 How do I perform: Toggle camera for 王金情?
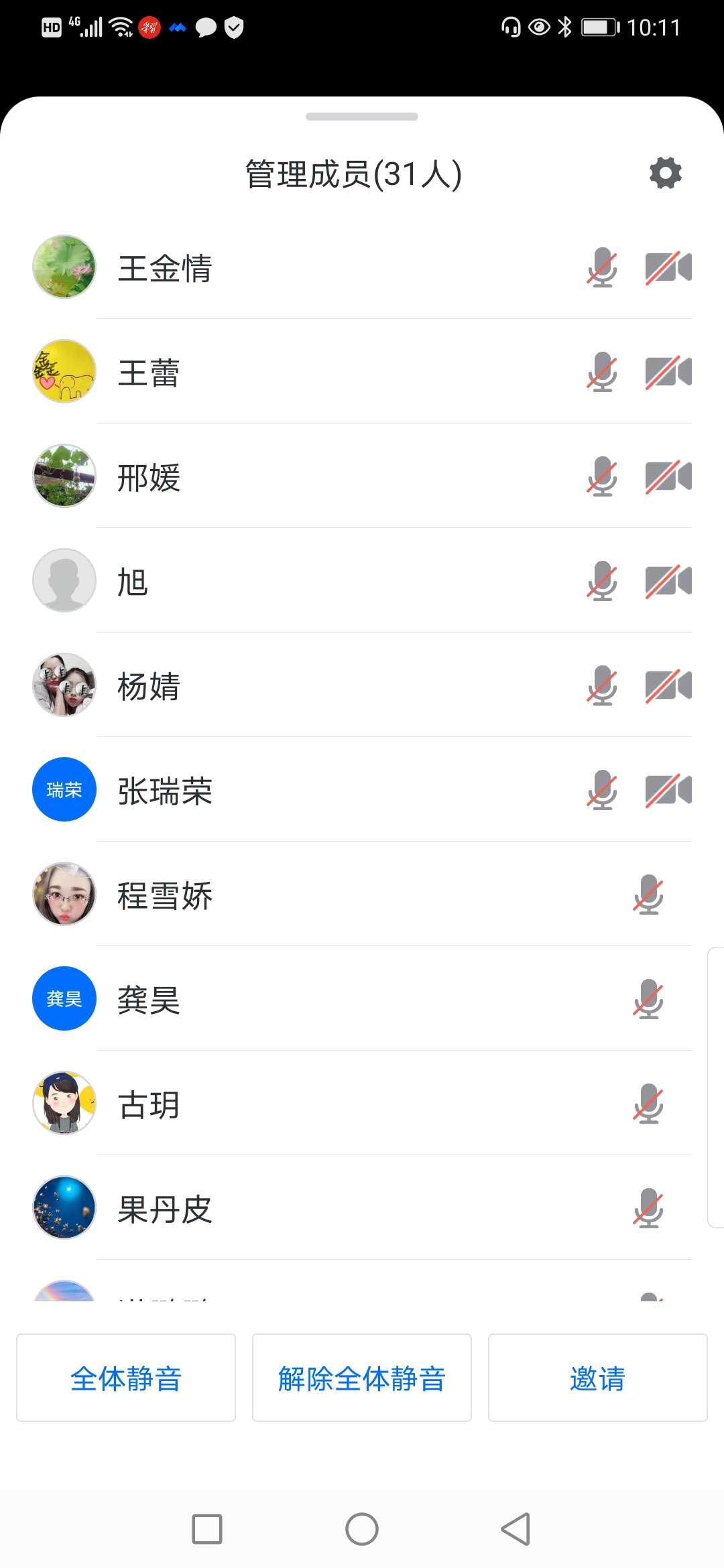668,267
